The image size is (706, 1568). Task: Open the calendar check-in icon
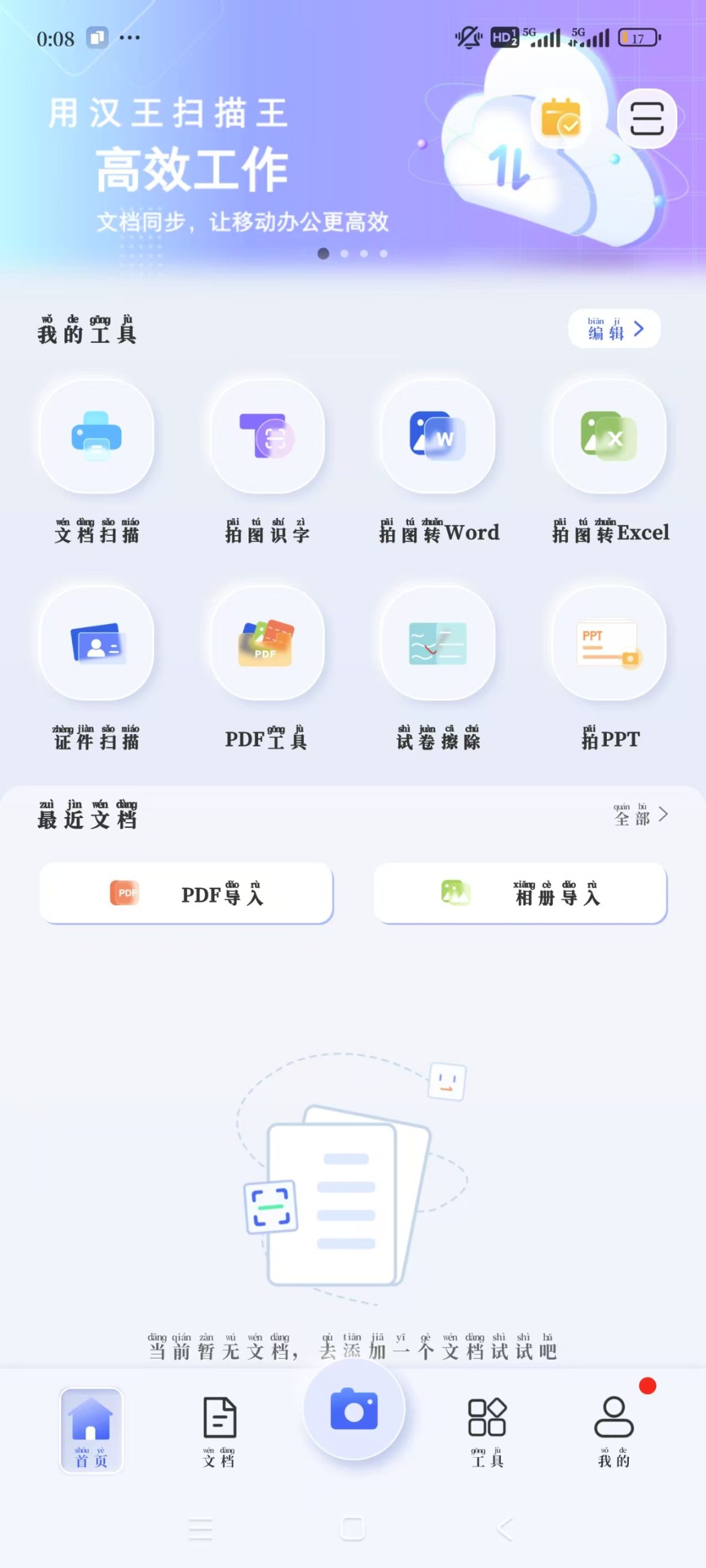[x=561, y=118]
